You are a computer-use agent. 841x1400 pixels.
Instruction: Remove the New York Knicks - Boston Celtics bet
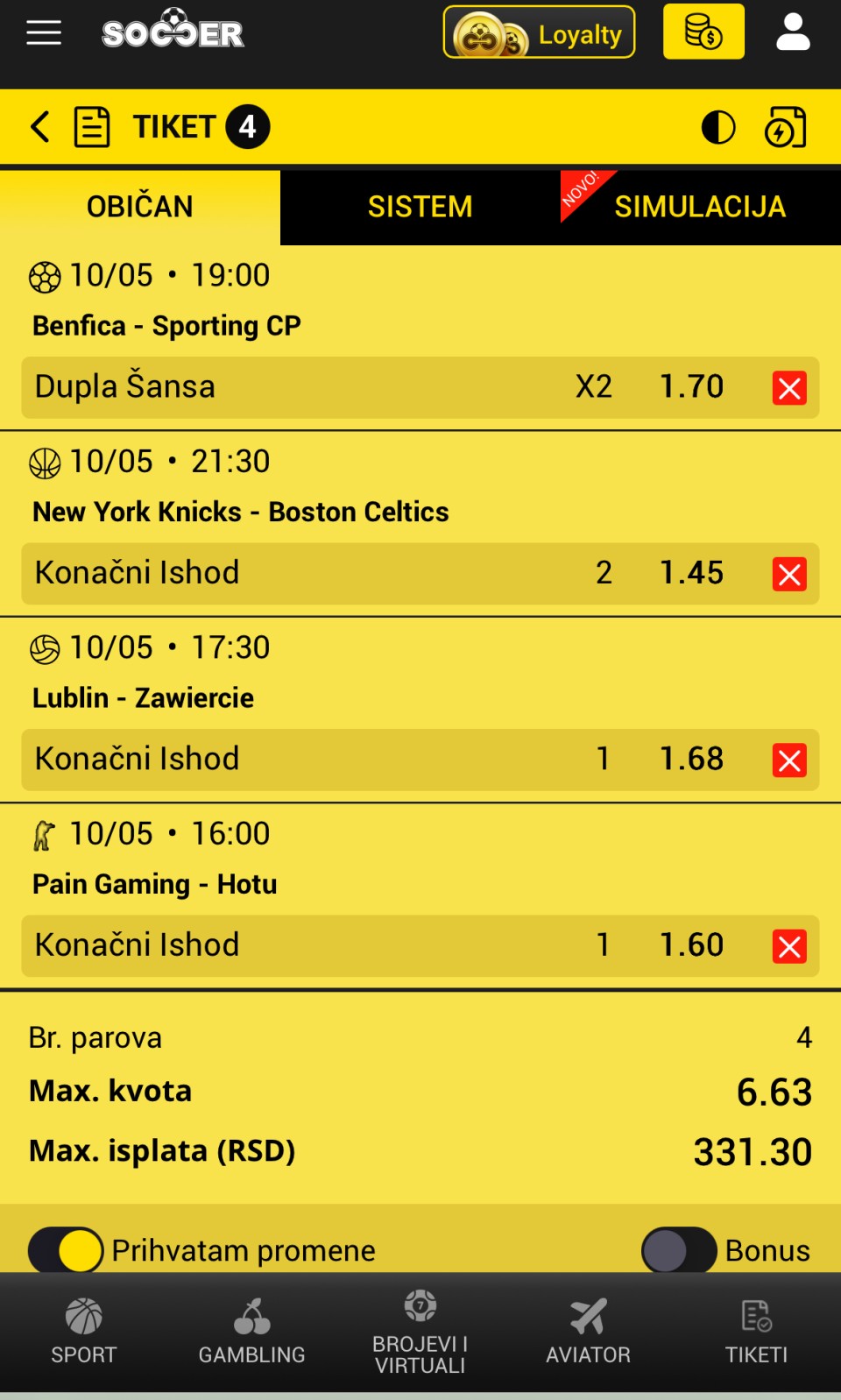789,574
